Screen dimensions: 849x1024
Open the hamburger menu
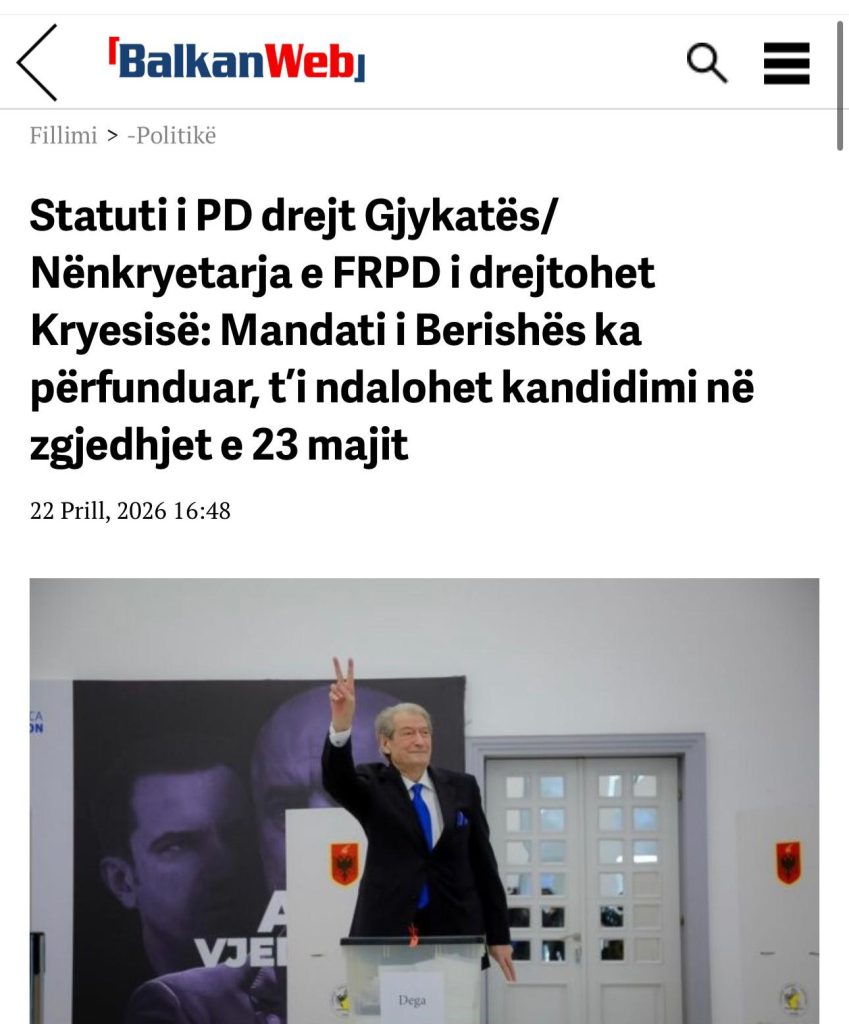coord(786,64)
